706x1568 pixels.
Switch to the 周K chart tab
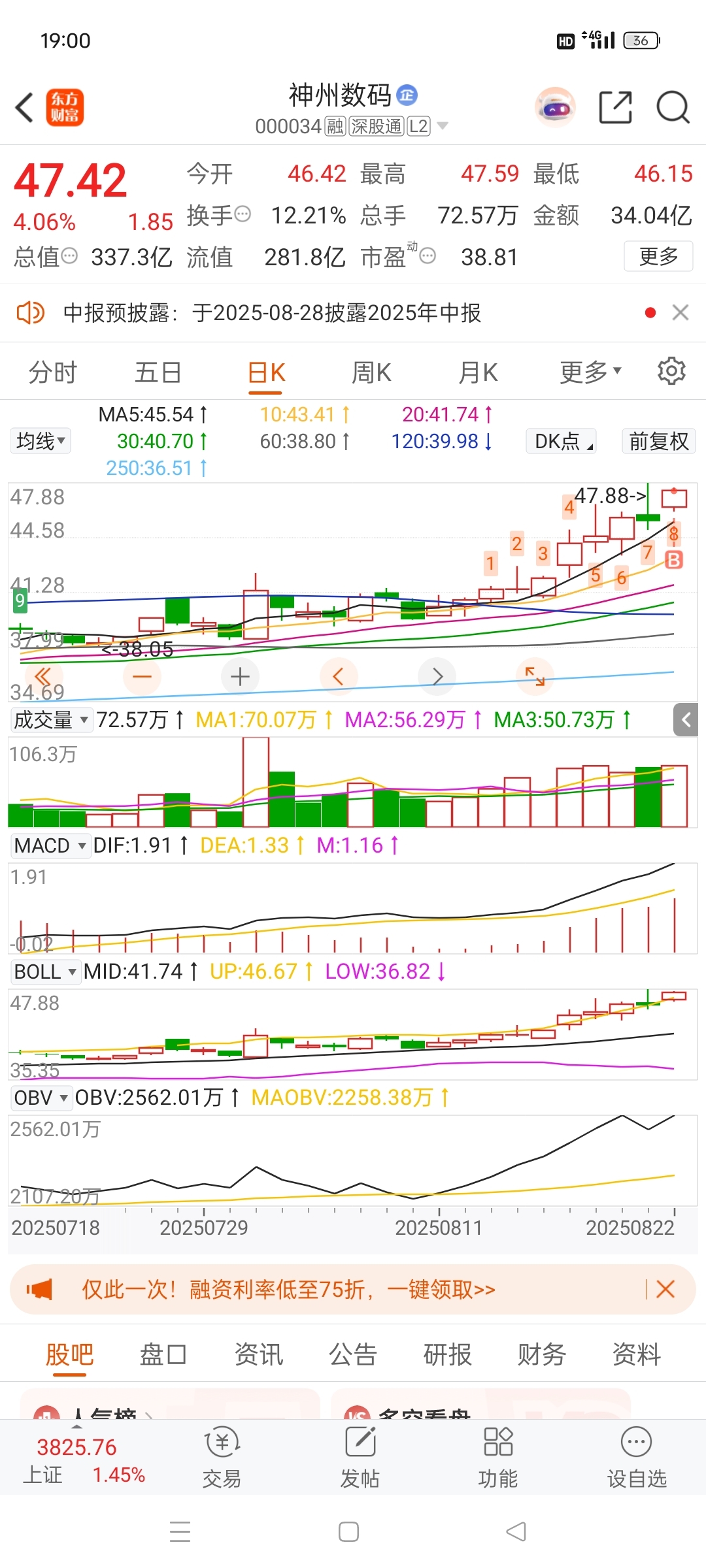pyautogui.click(x=371, y=373)
